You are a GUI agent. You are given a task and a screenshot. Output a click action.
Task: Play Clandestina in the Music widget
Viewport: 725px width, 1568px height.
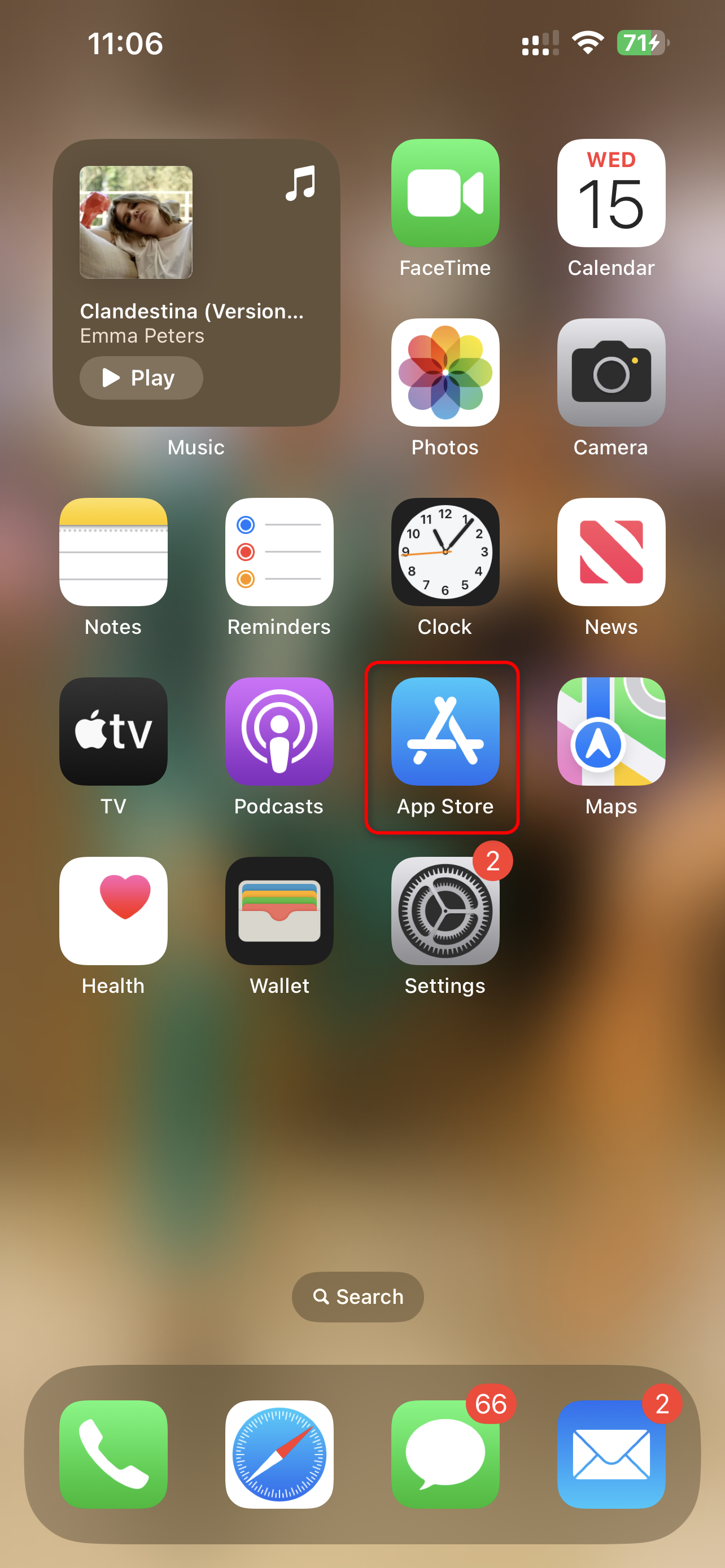click(x=141, y=378)
